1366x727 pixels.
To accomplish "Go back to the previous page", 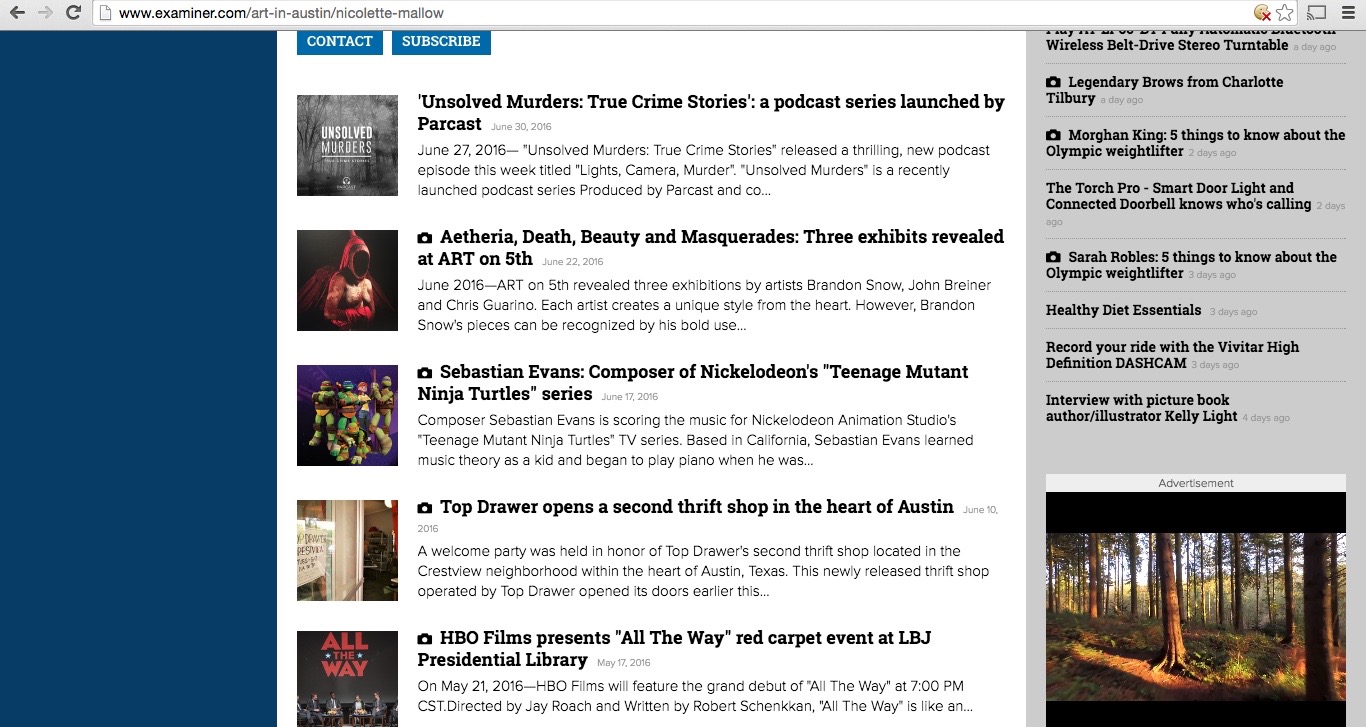I will [17, 13].
